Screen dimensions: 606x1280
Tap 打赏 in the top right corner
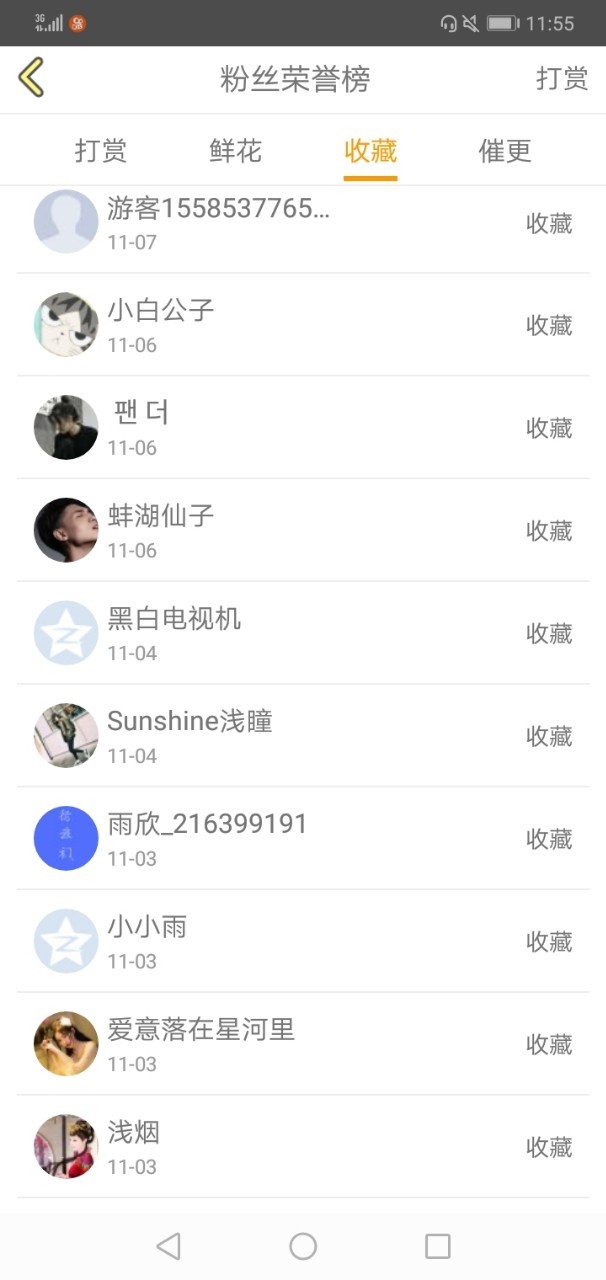[562, 79]
